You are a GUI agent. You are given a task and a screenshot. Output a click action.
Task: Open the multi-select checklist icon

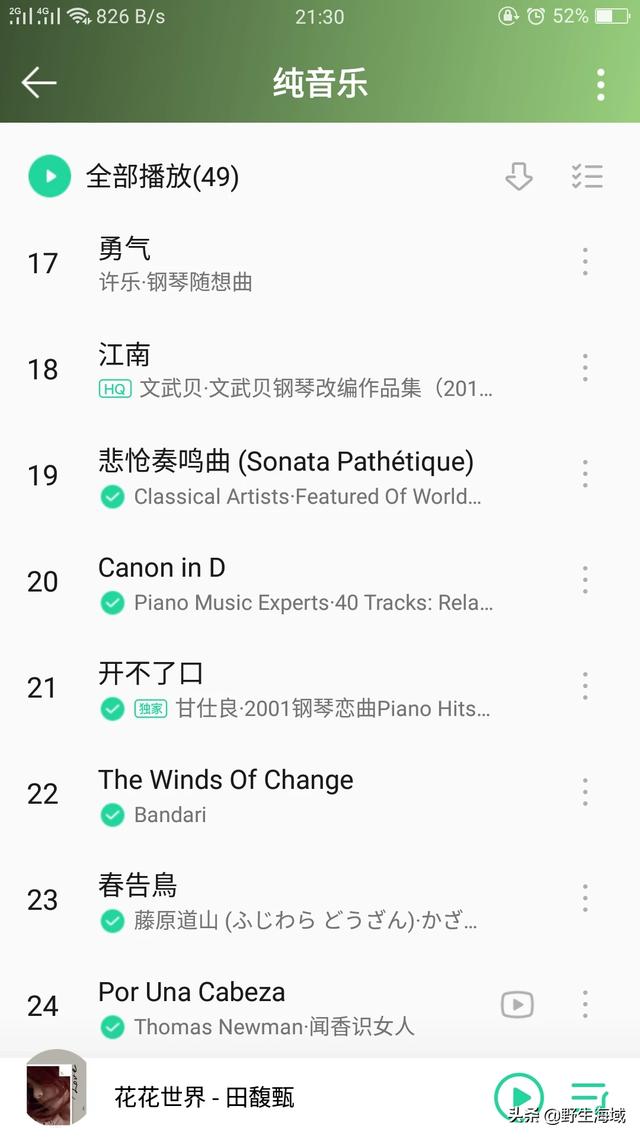pyautogui.click(x=587, y=177)
